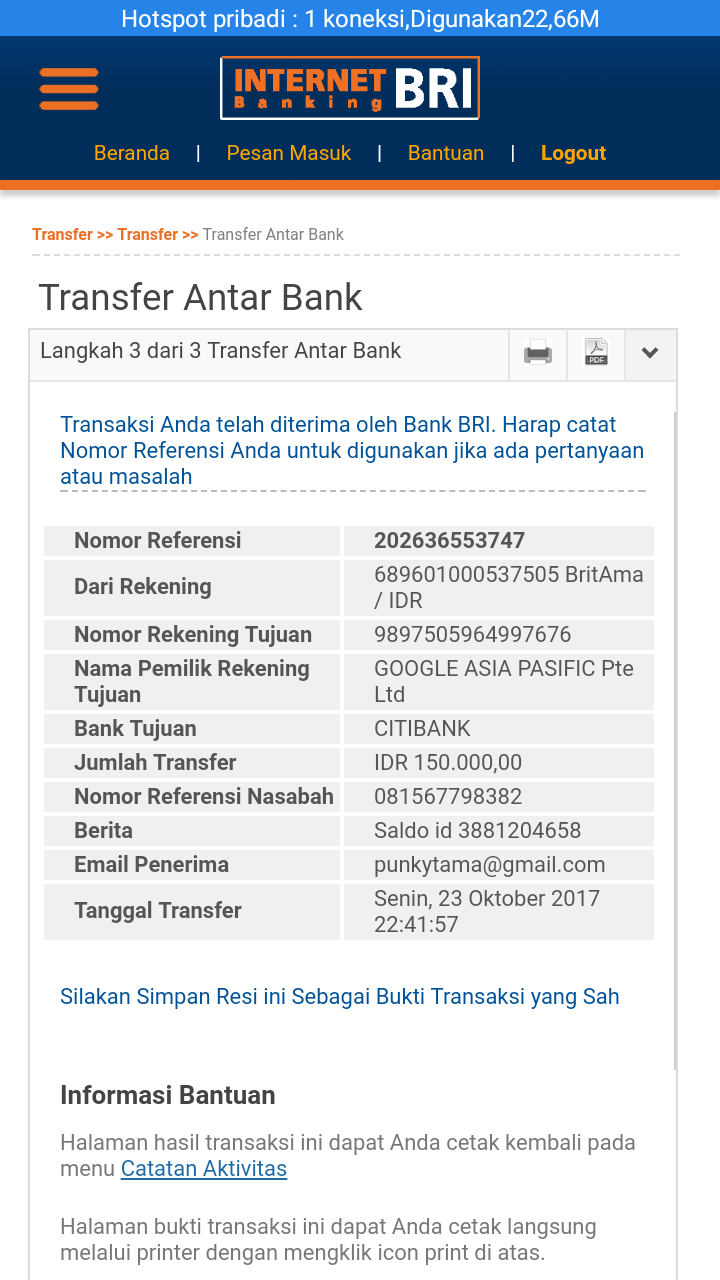Logout of Internet Banking BRI
The height and width of the screenshot is (1280, 720).
point(574,153)
